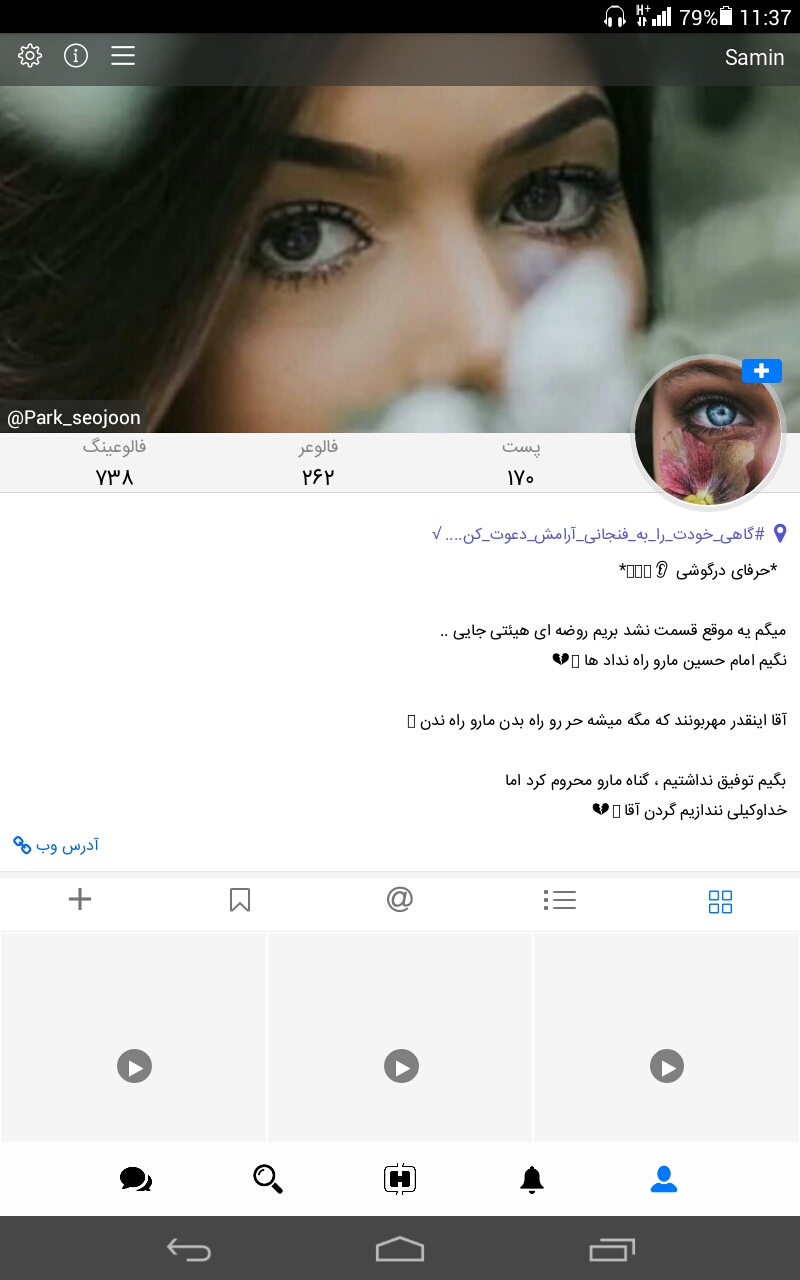The height and width of the screenshot is (1280, 800).
Task: Open the chats tab in bottom navigation
Action: click(135, 1180)
